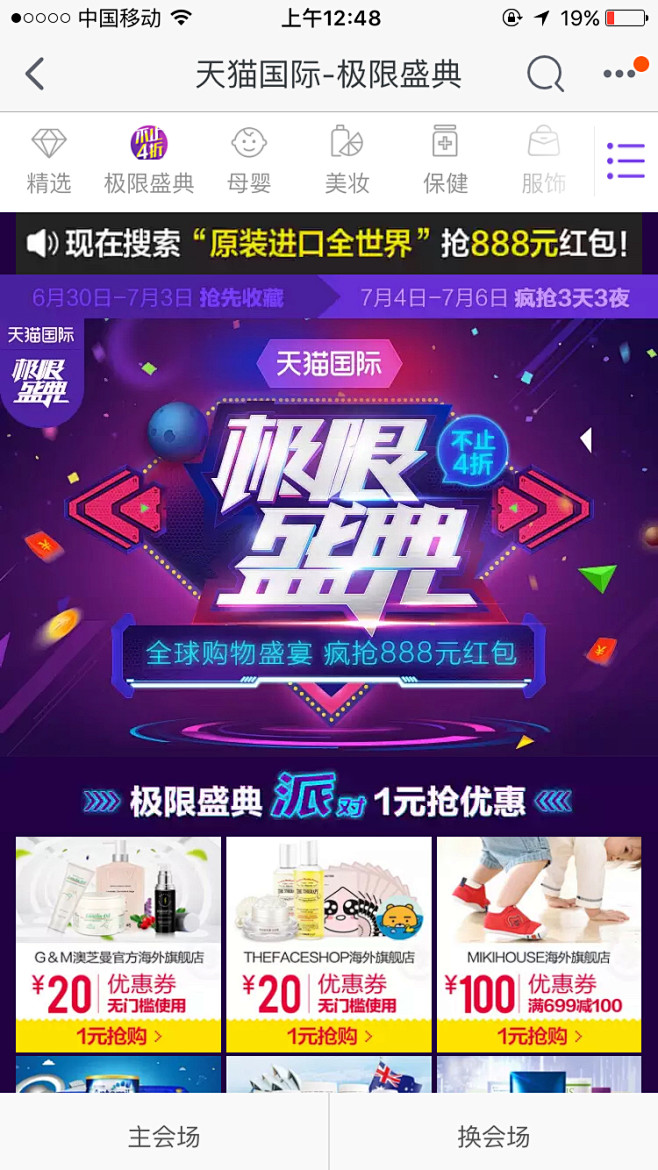658x1170 pixels.
Task: Grab the MIKIHOUSE ¥100 coupon
Action: pyautogui.click(x=539, y=1036)
